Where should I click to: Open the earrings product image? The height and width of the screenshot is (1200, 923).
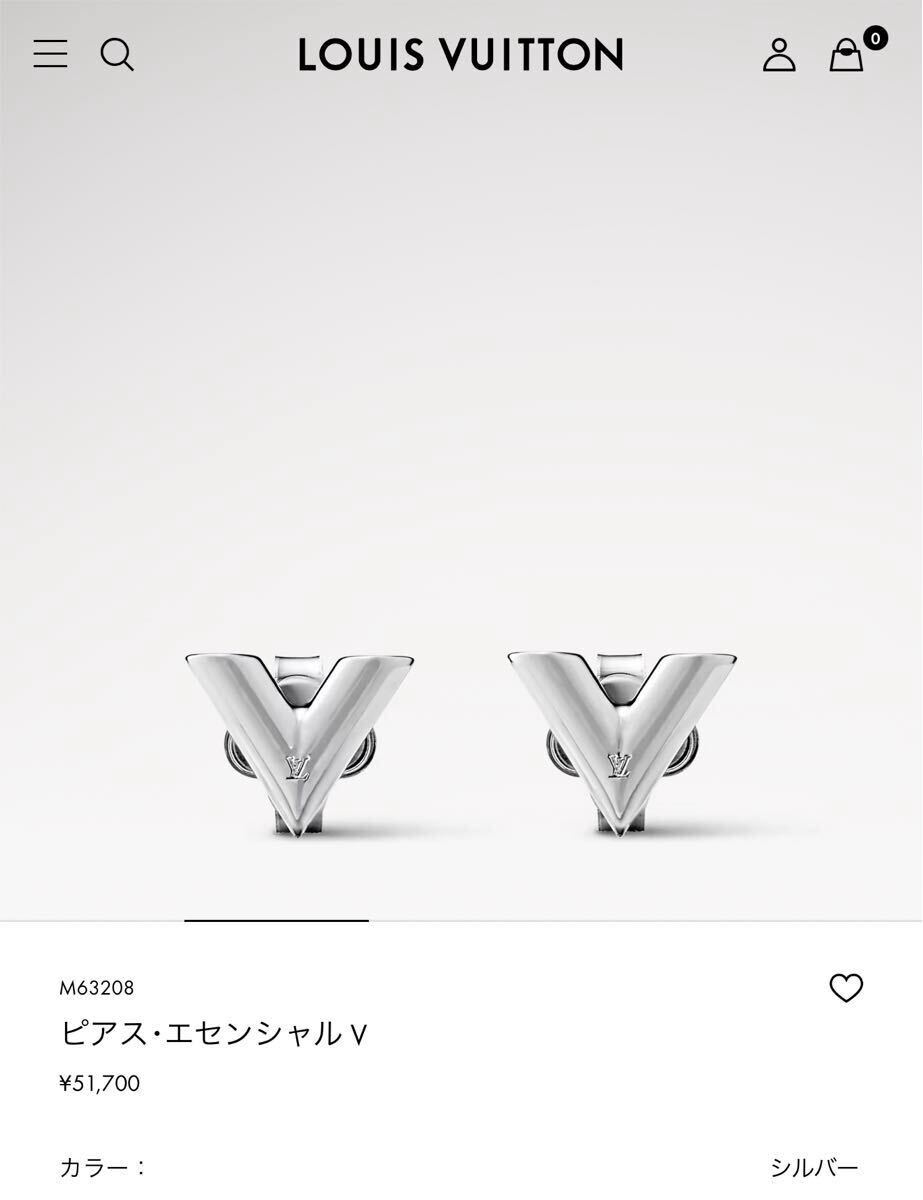460,740
